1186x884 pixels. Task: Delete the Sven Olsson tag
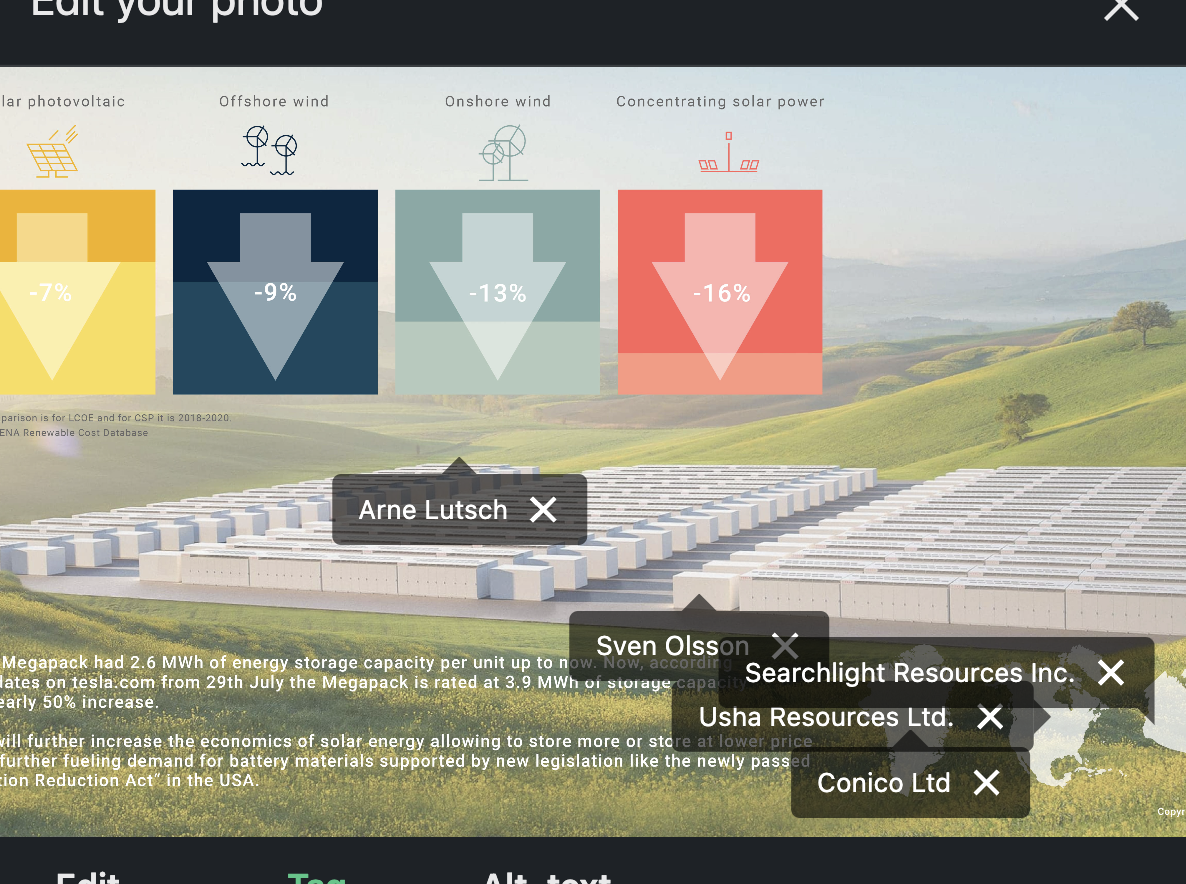[785, 646]
